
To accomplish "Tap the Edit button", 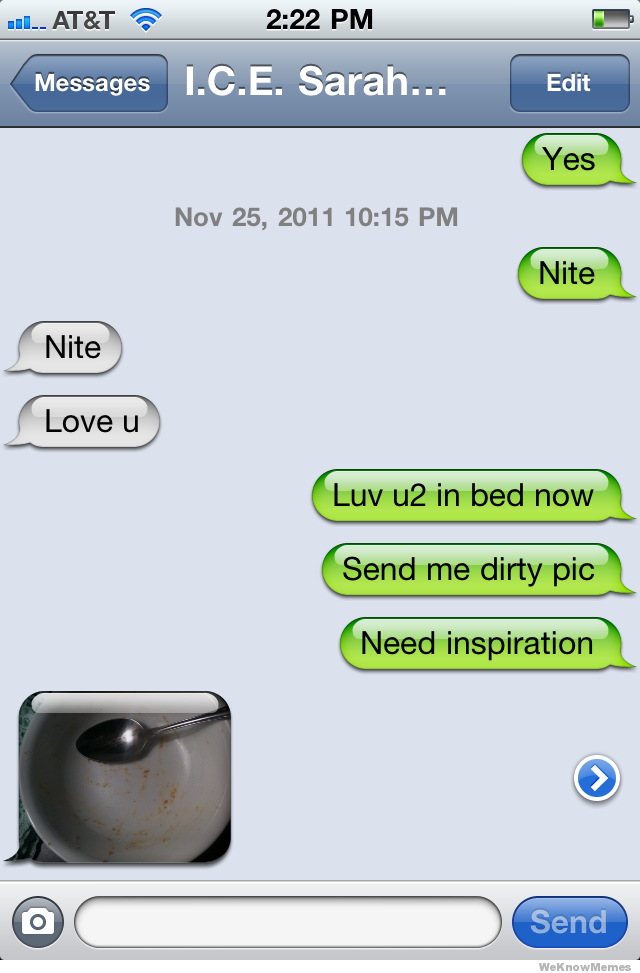I will pos(568,83).
